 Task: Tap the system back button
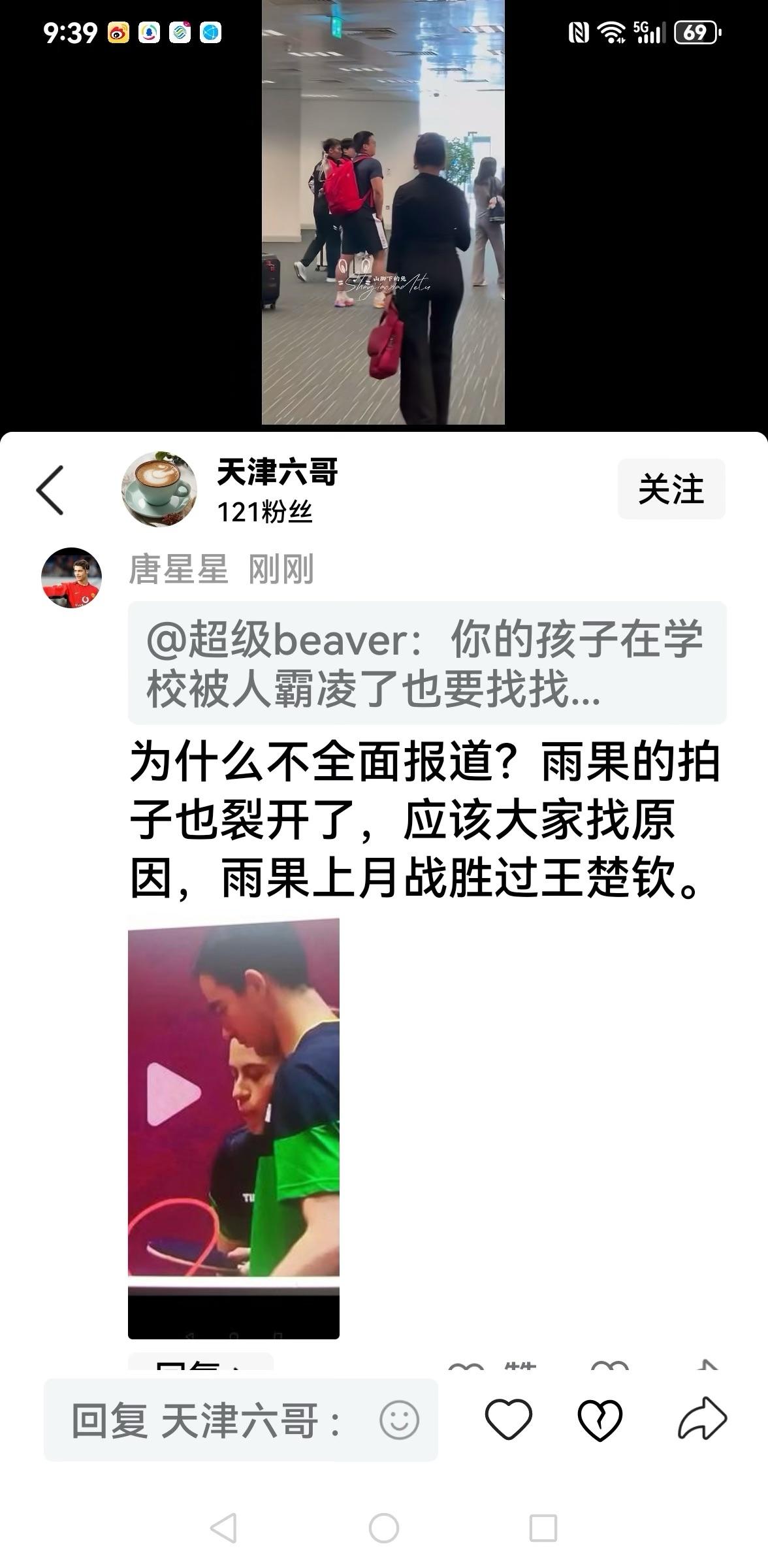[223, 1528]
